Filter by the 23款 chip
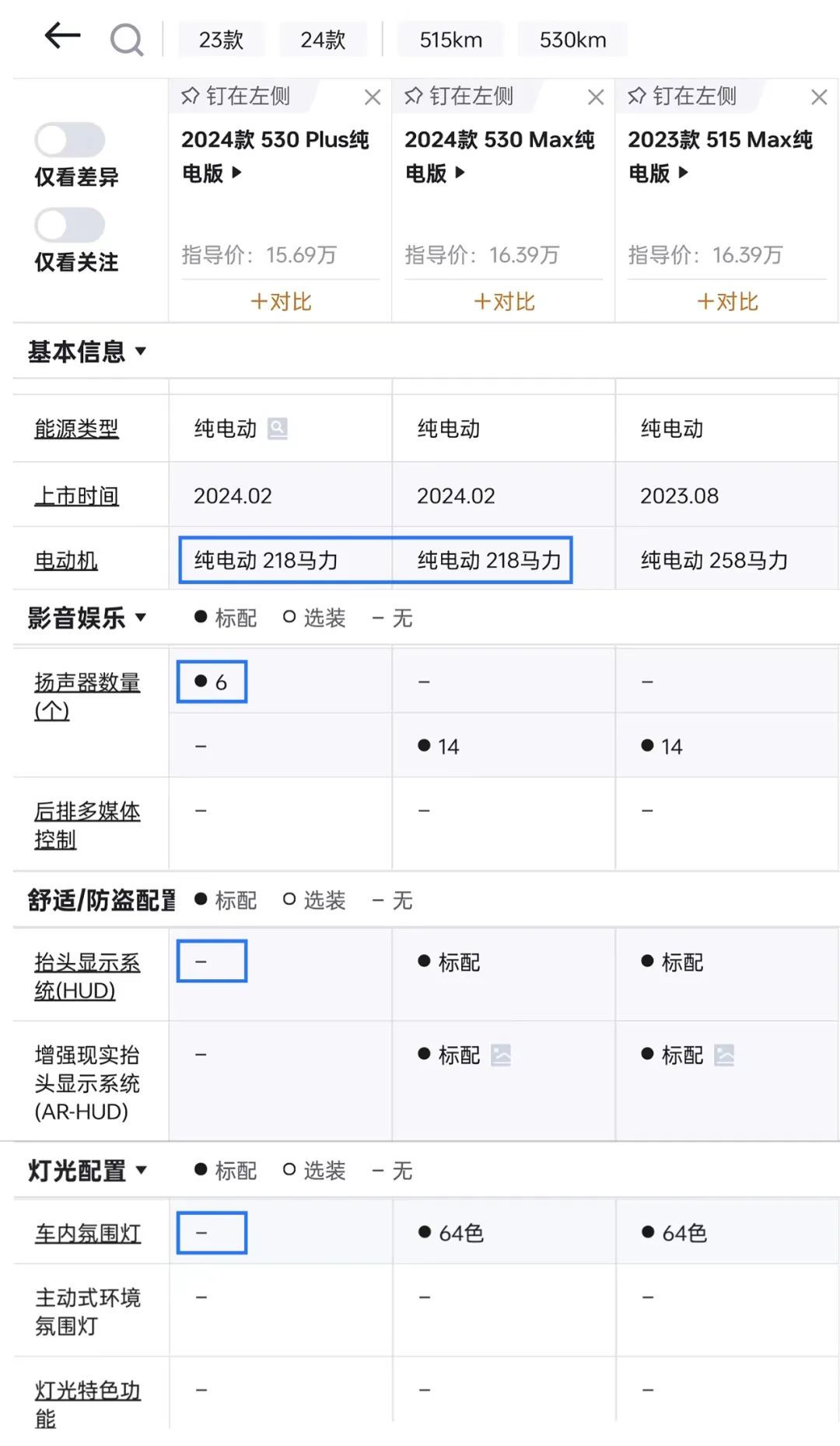Screen dimensions: 840x1446 tap(221, 40)
